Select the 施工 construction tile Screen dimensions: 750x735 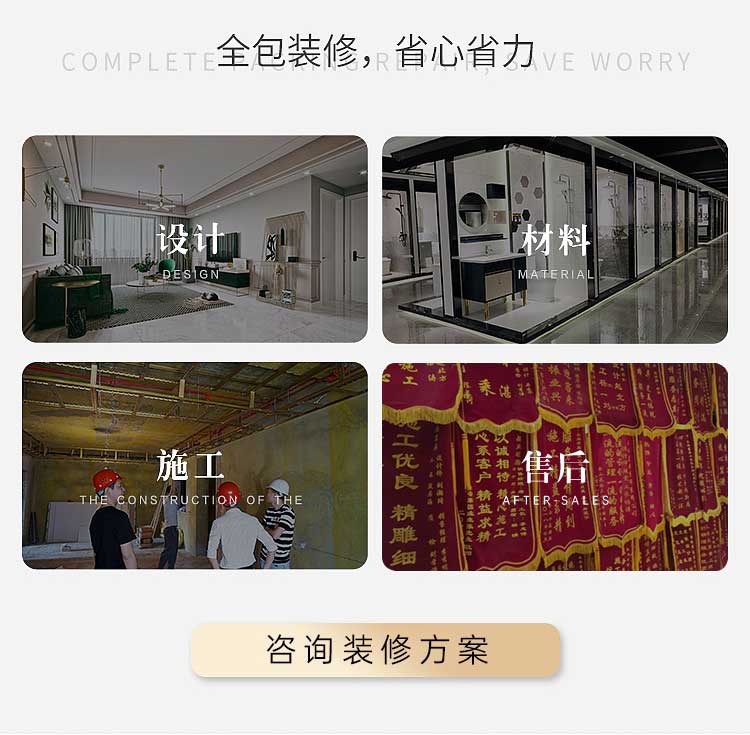195,466
